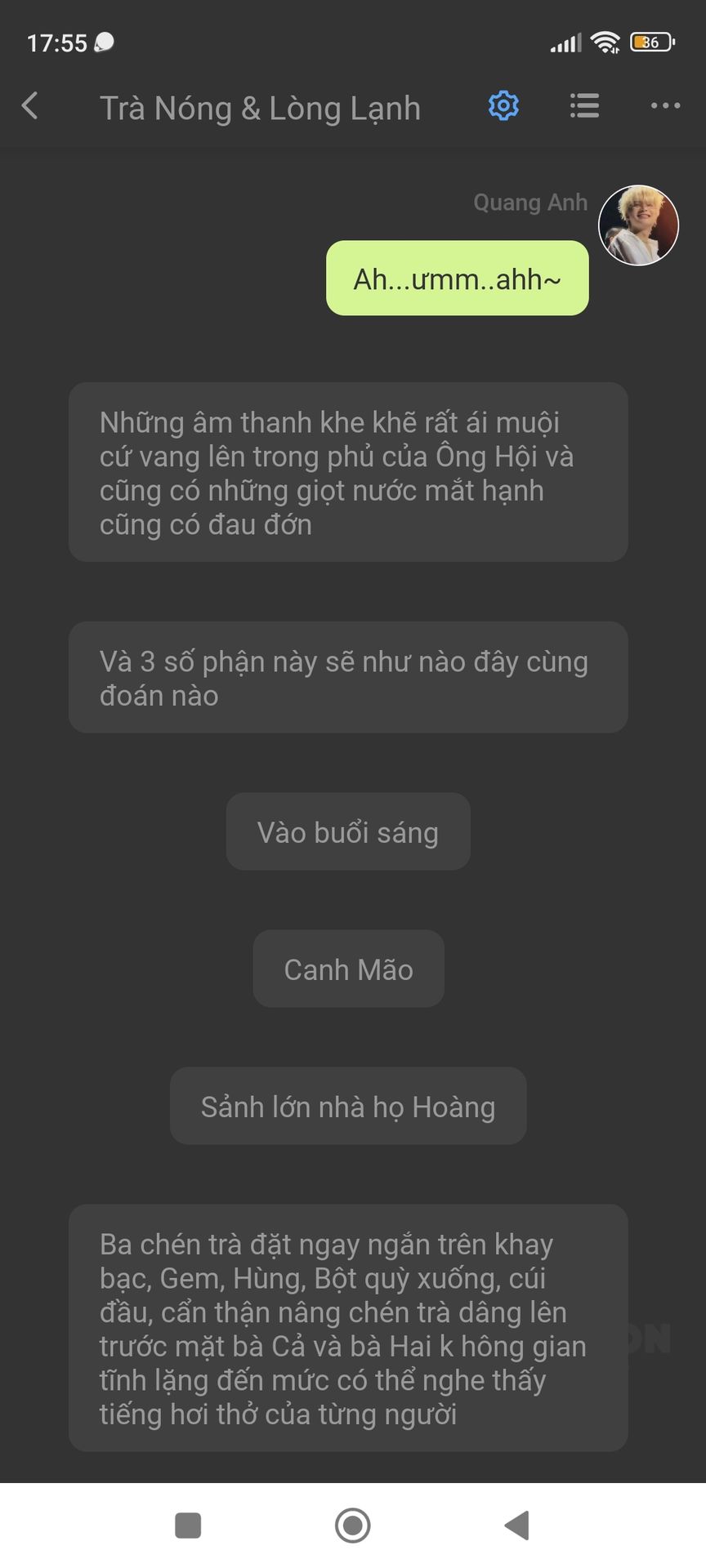The height and width of the screenshot is (1568, 706).
Task: Open the three-dot overflow menu
Action: coord(665,106)
